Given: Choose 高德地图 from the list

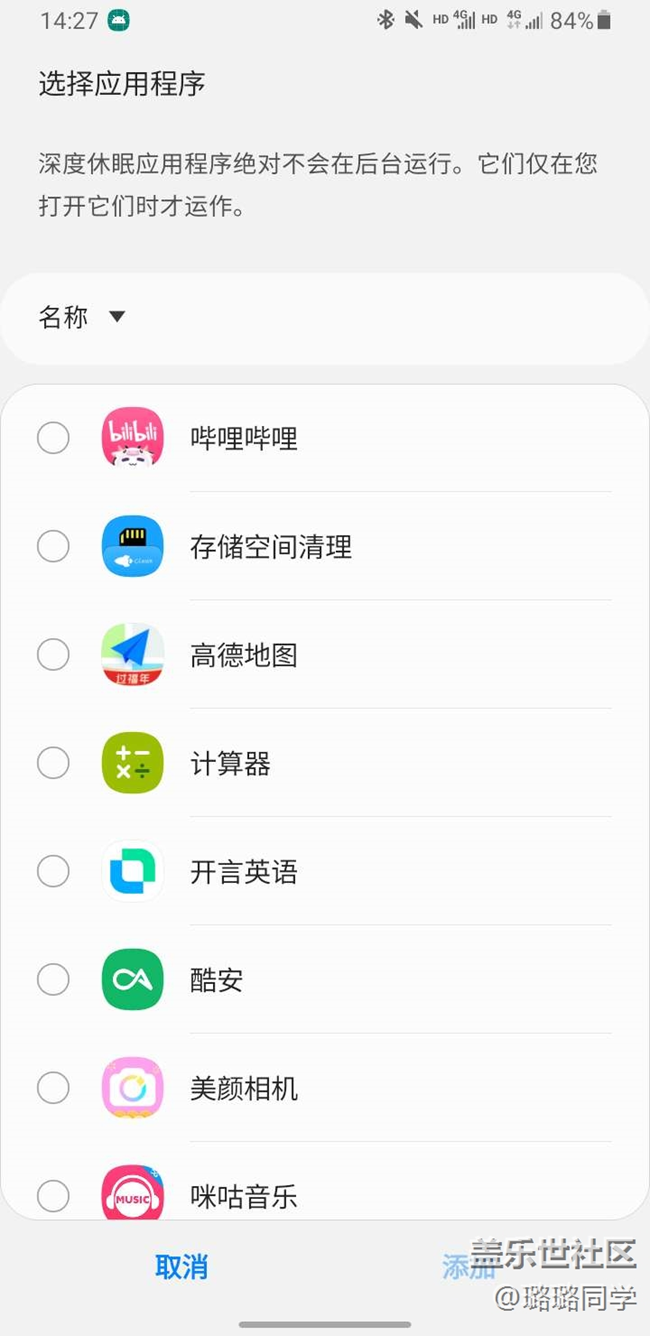Looking at the screenshot, I should tap(53, 655).
